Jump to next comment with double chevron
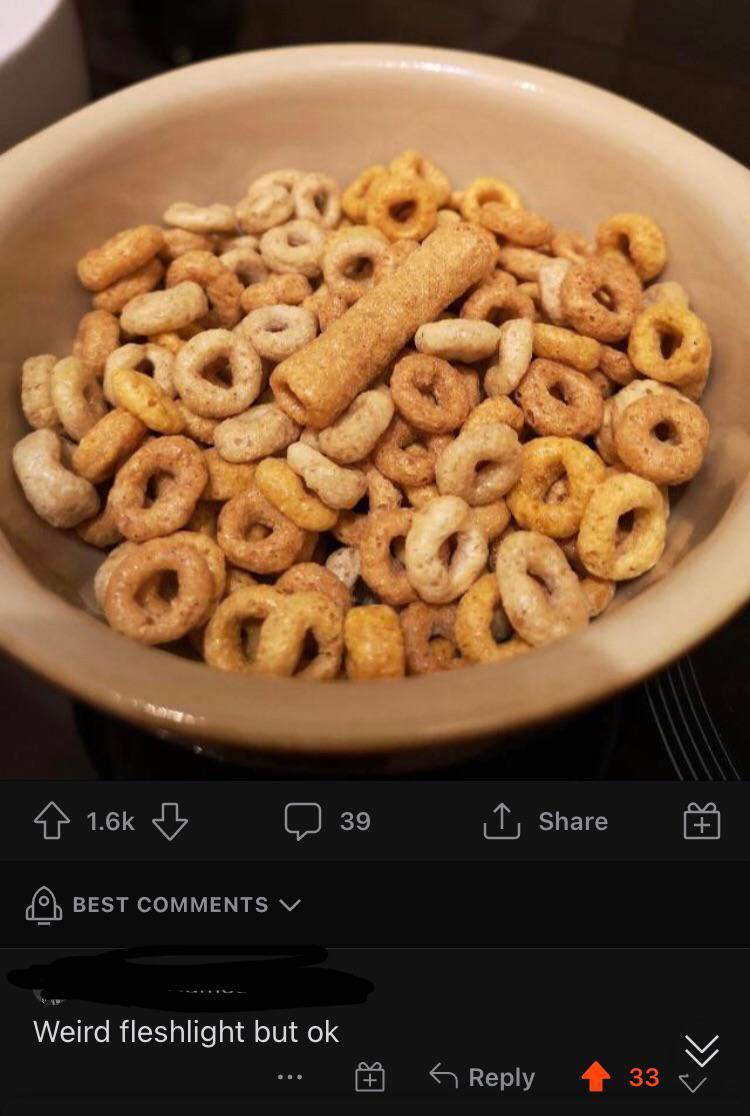The image size is (750, 1116). [701, 1050]
